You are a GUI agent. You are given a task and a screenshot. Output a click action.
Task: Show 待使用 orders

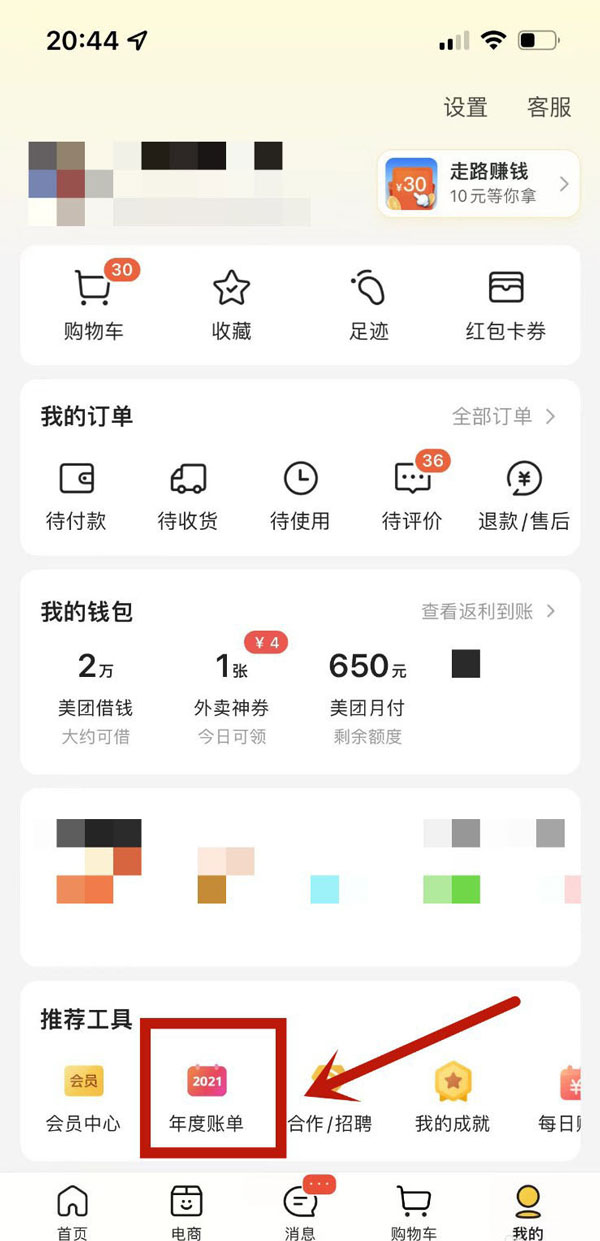coord(300,495)
